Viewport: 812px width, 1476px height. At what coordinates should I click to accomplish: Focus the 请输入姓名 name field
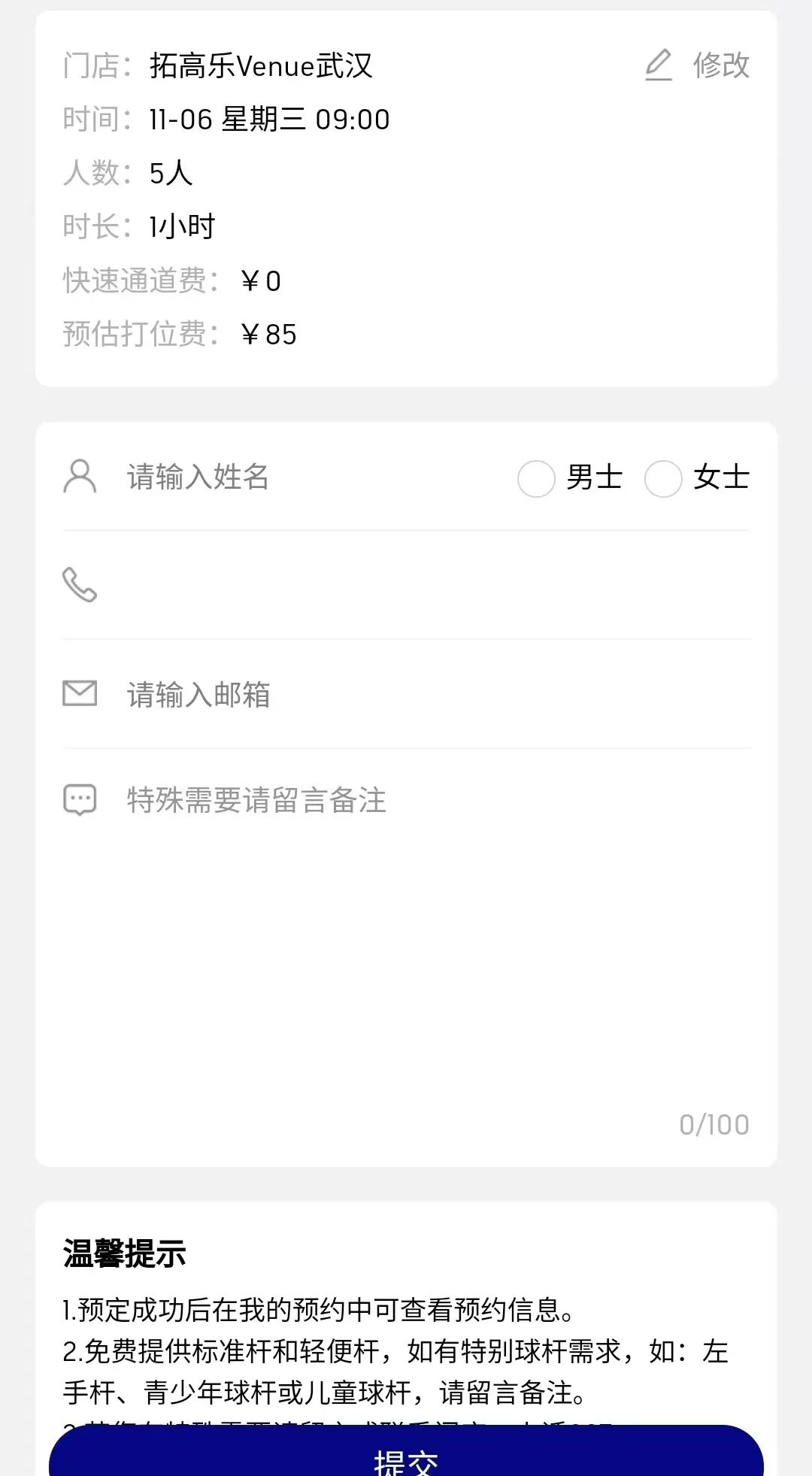pyautogui.click(x=301, y=477)
